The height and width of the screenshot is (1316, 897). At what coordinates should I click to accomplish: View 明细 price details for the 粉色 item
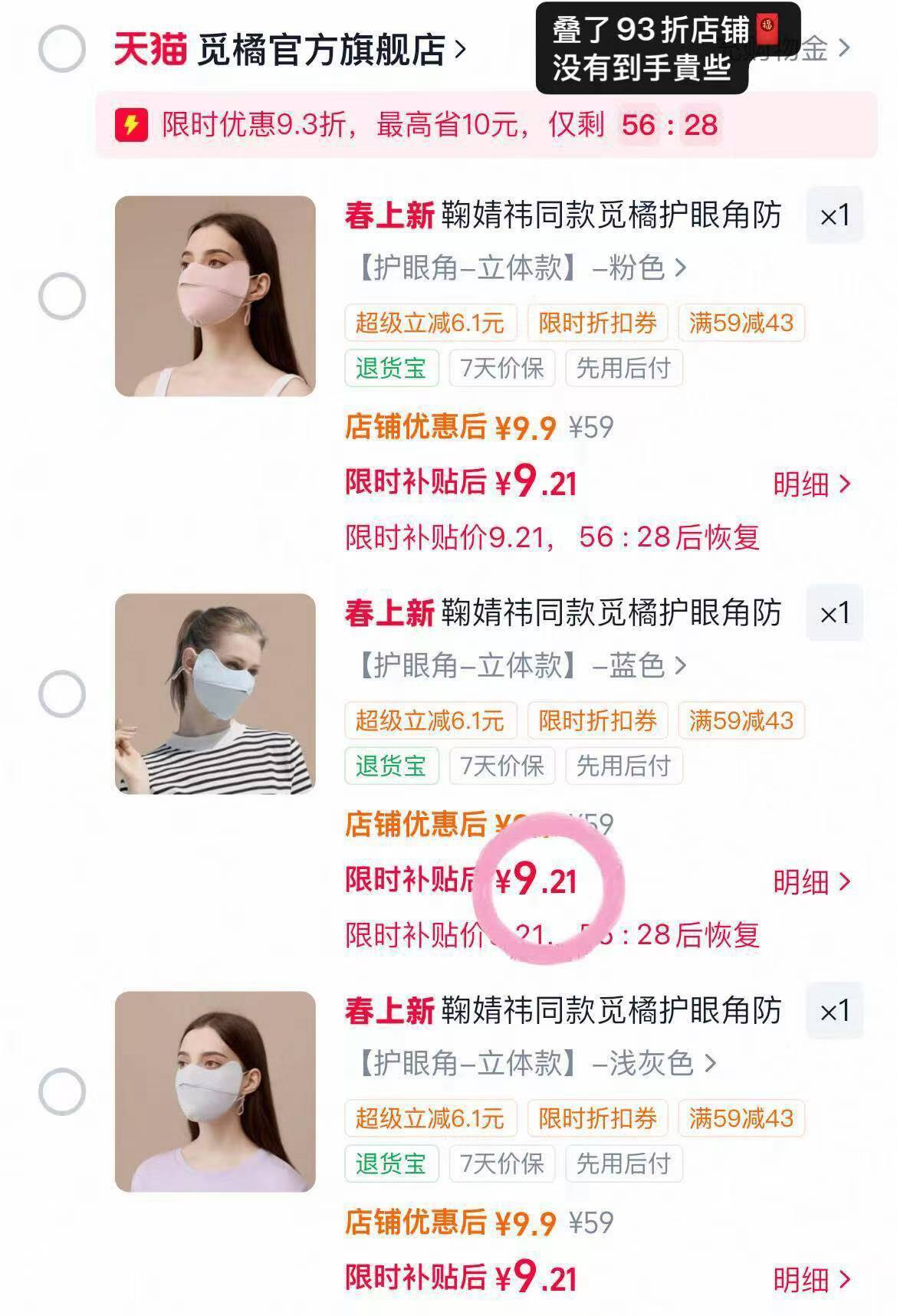[x=811, y=484]
